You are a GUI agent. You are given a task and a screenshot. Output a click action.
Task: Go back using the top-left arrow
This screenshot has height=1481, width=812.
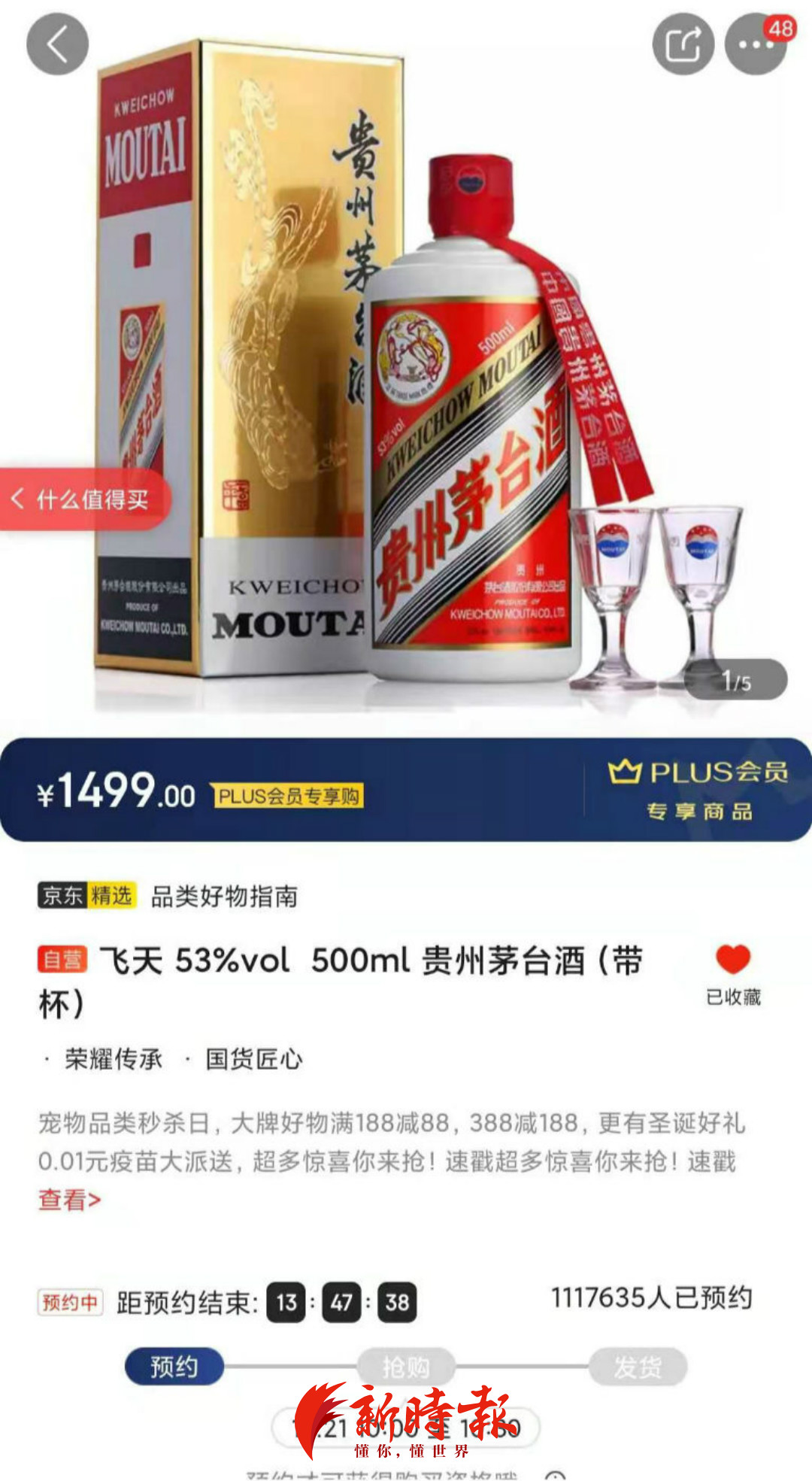tap(57, 44)
